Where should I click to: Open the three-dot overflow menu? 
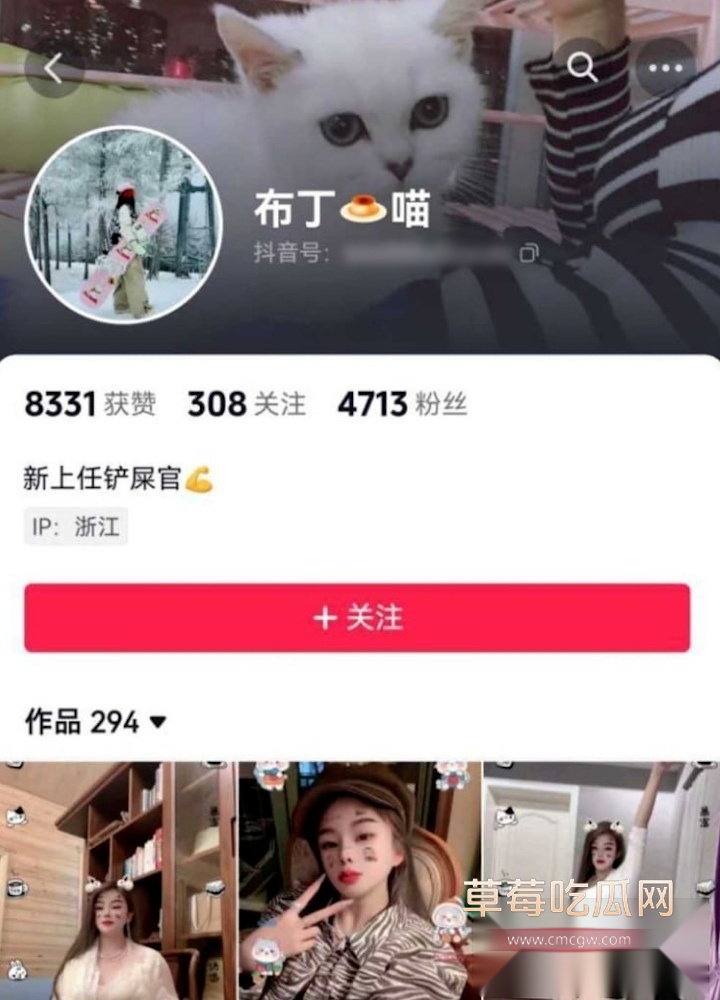click(664, 67)
